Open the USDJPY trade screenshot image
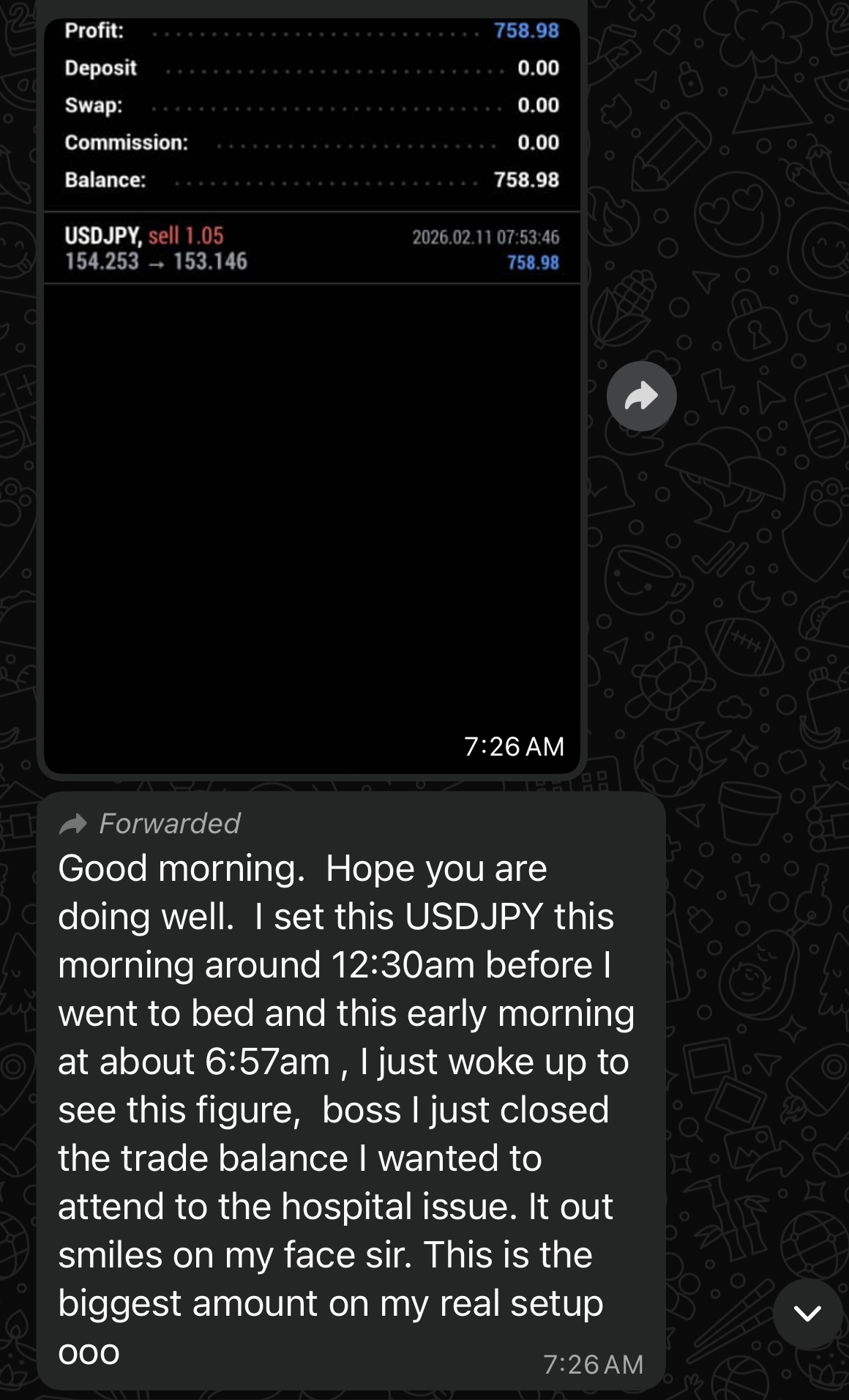The image size is (849, 1400). (x=312, y=439)
